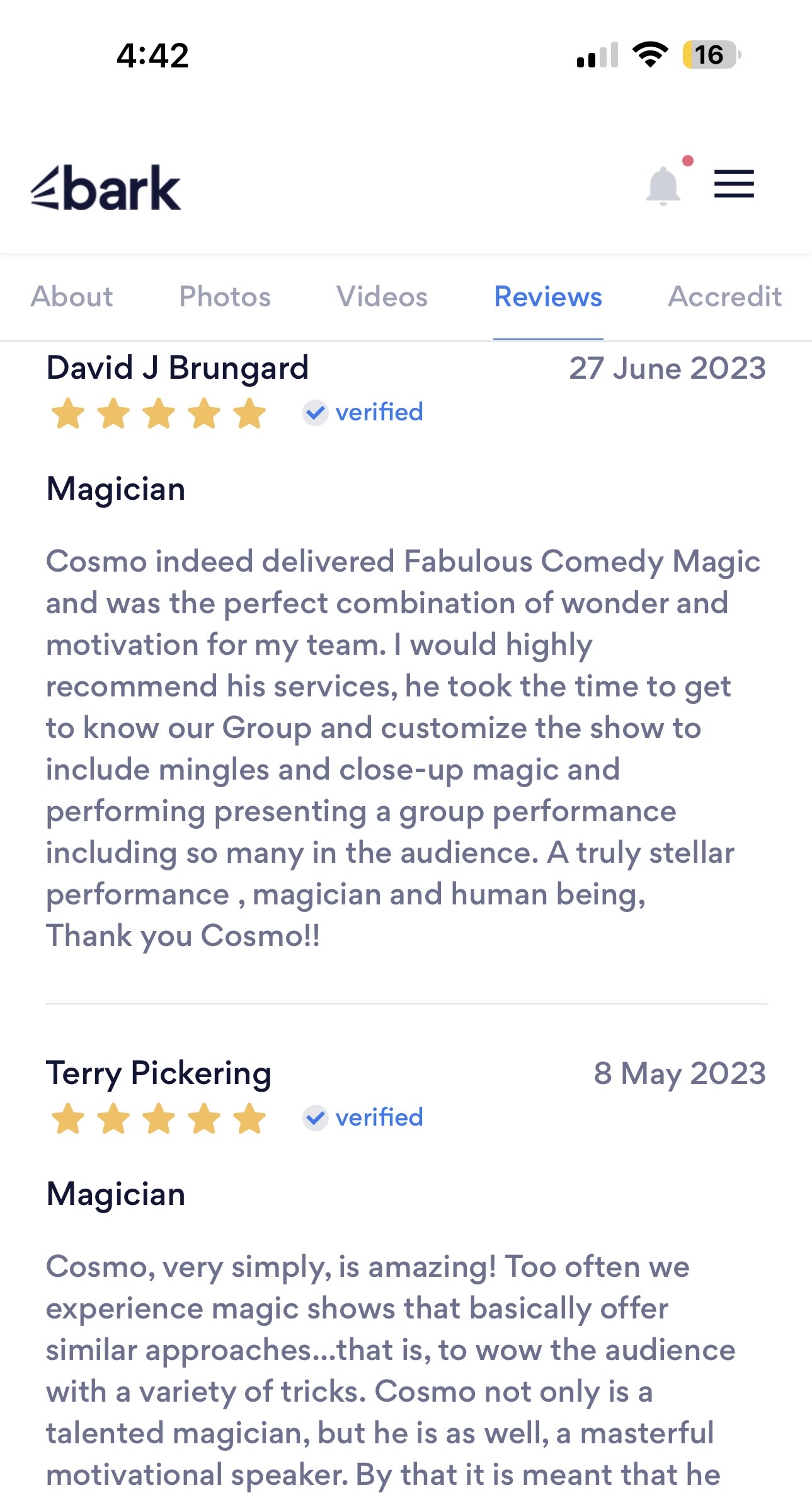Viewport: 812px width, 1500px height.
Task: Open the hamburger menu
Action: click(734, 184)
